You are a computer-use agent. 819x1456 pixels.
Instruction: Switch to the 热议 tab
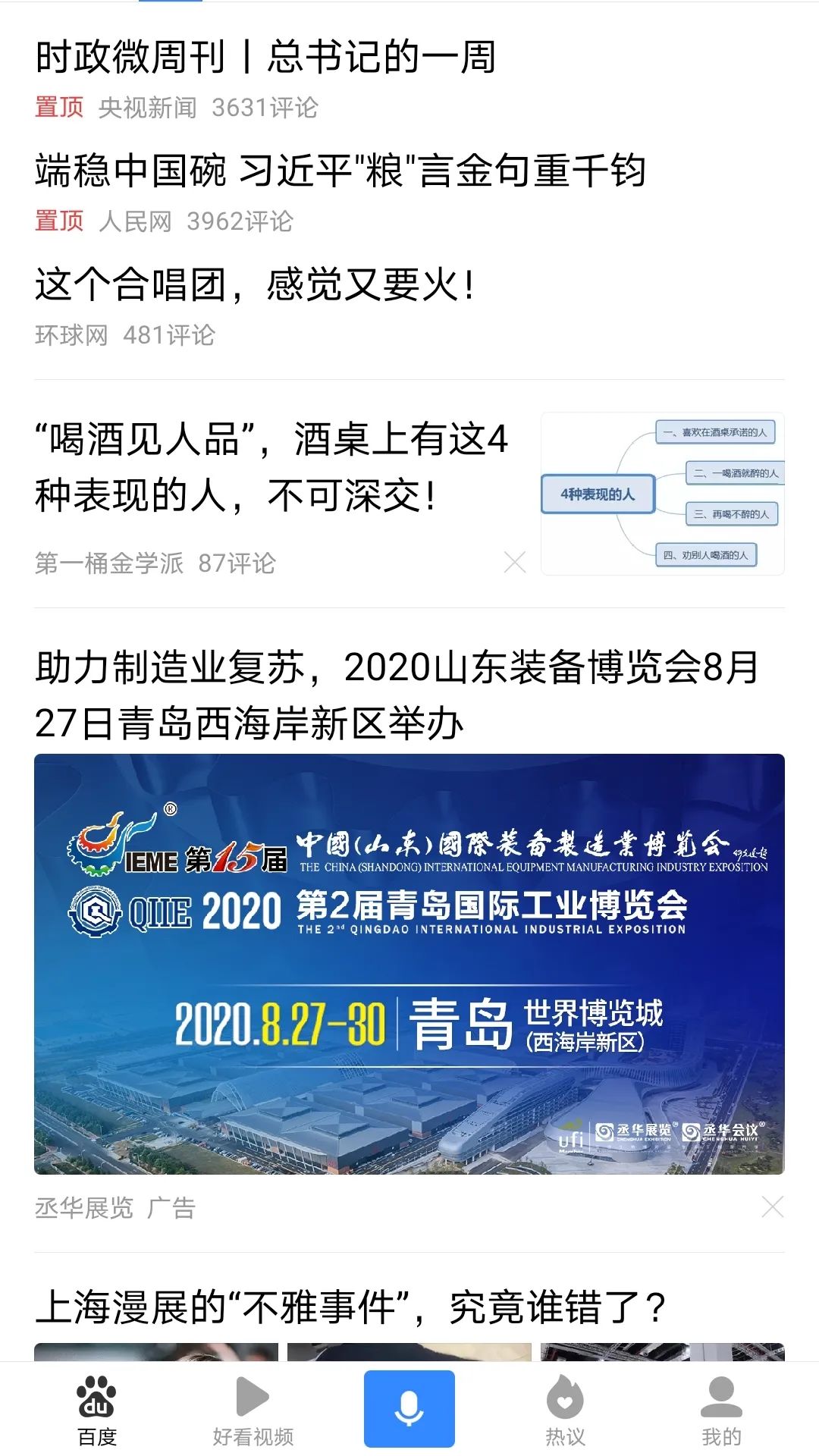click(565, 1410)
